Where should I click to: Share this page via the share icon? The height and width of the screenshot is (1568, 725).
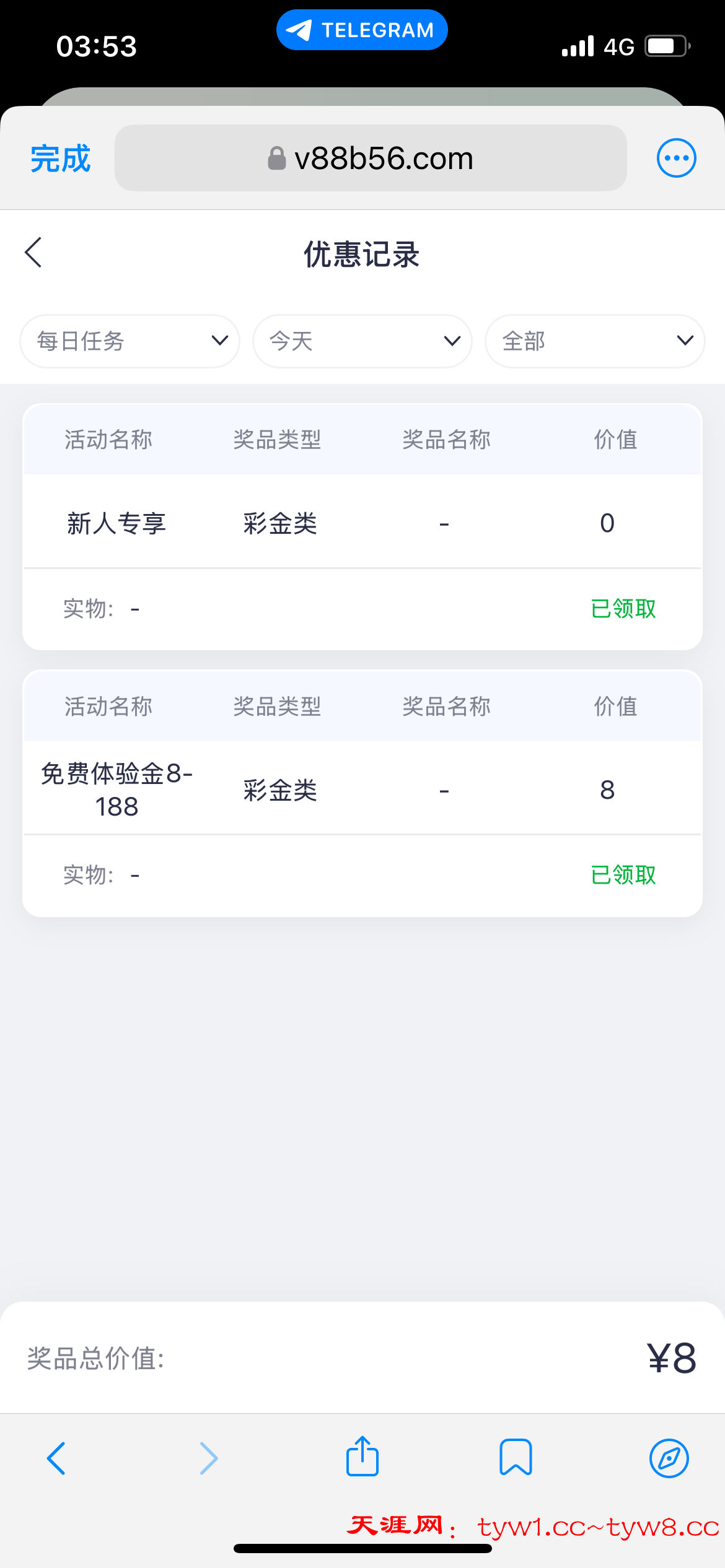tap(362, 1457)
